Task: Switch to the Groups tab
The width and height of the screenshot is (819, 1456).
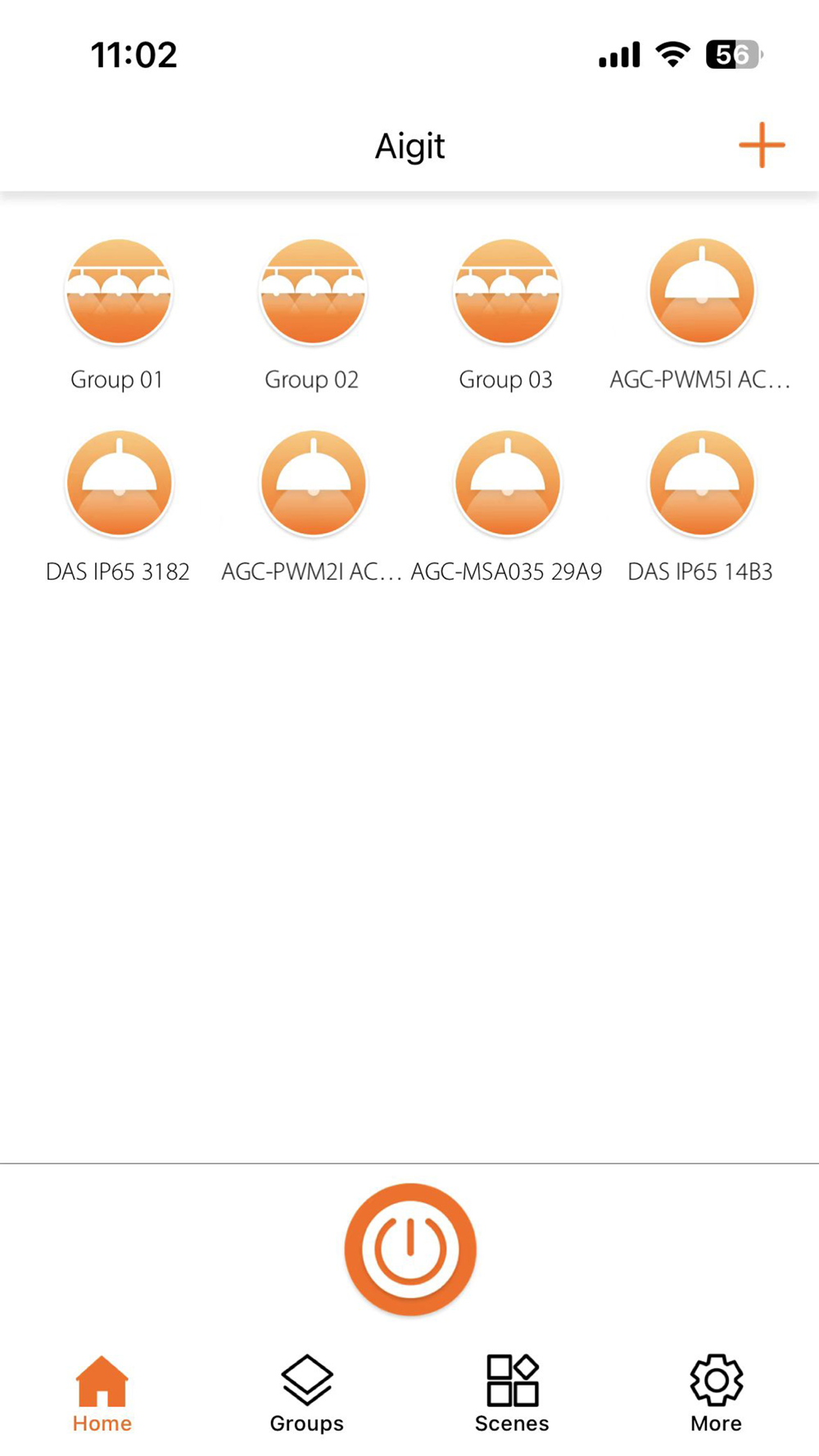Action: [307, 1394]
